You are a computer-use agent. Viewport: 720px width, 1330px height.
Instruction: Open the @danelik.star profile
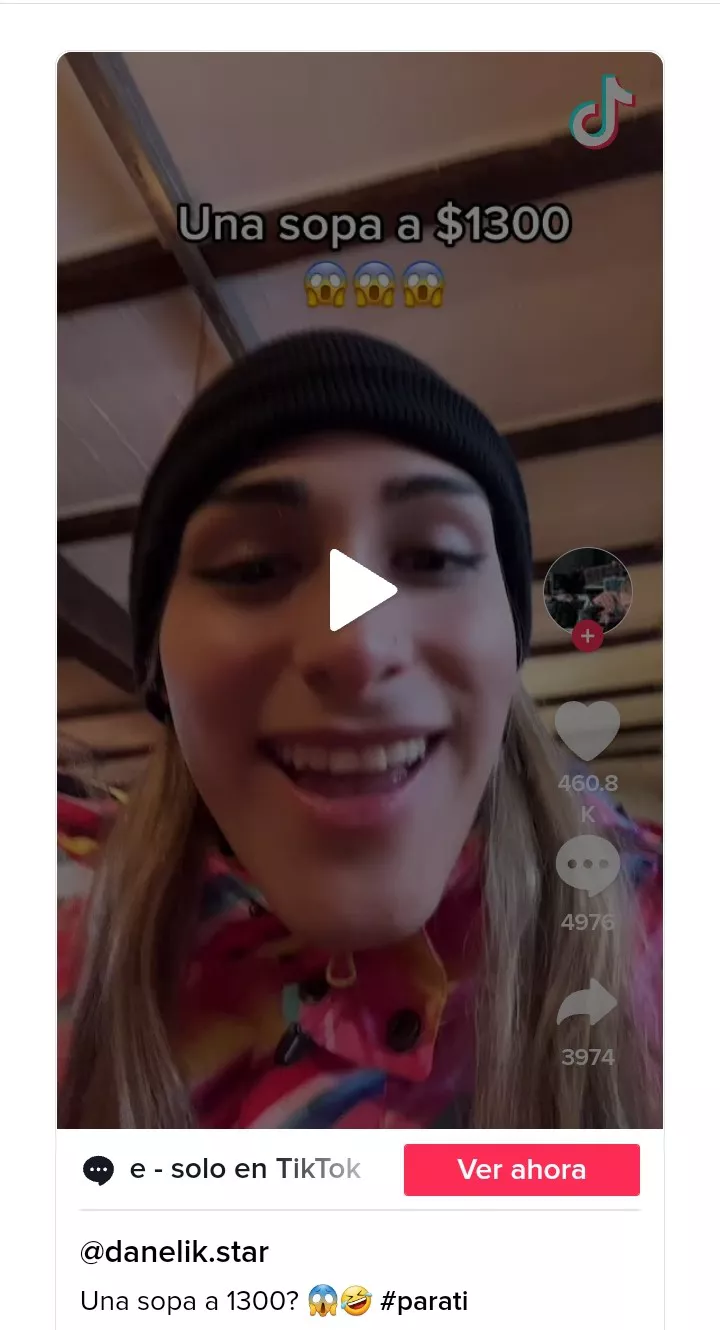(x=174, y=1252)
